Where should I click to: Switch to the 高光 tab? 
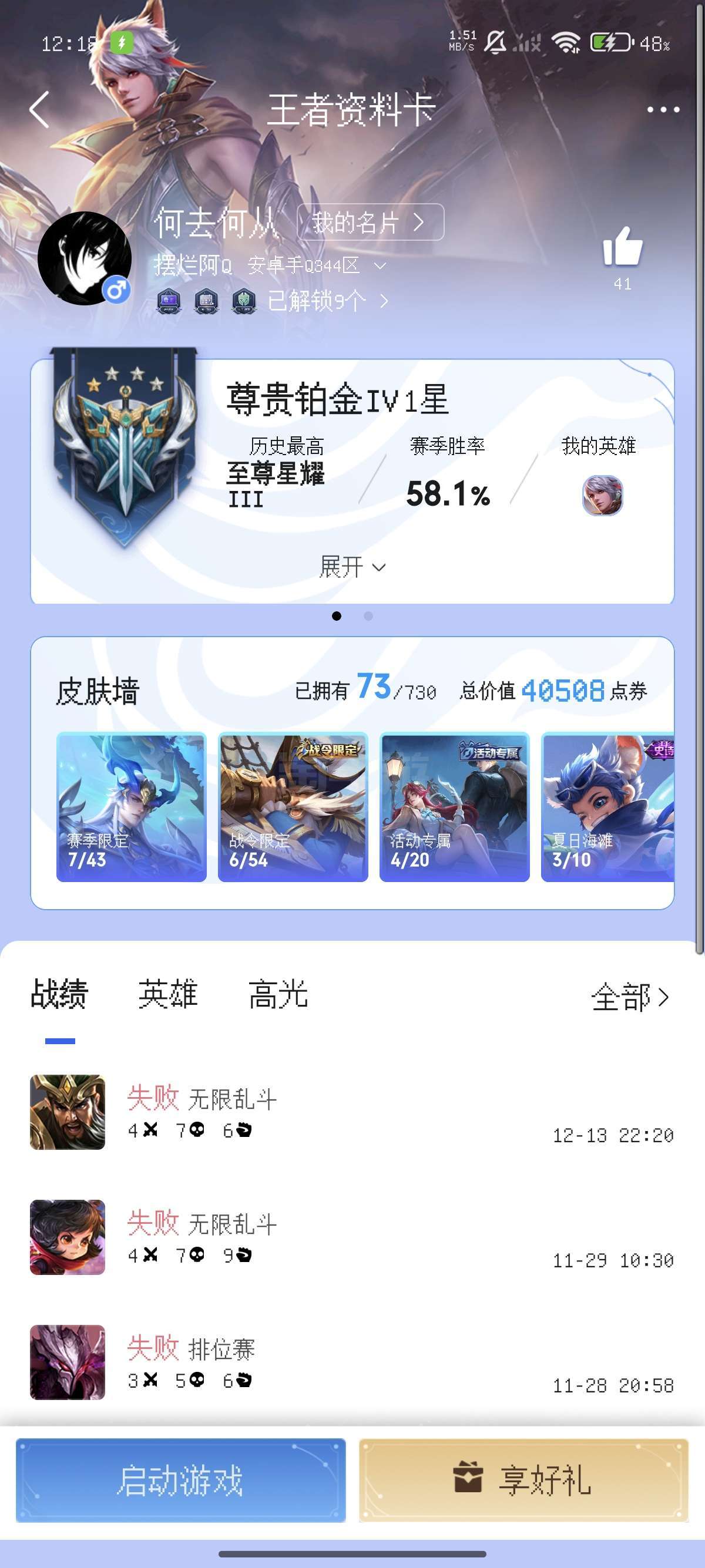[x=278, y=995]
